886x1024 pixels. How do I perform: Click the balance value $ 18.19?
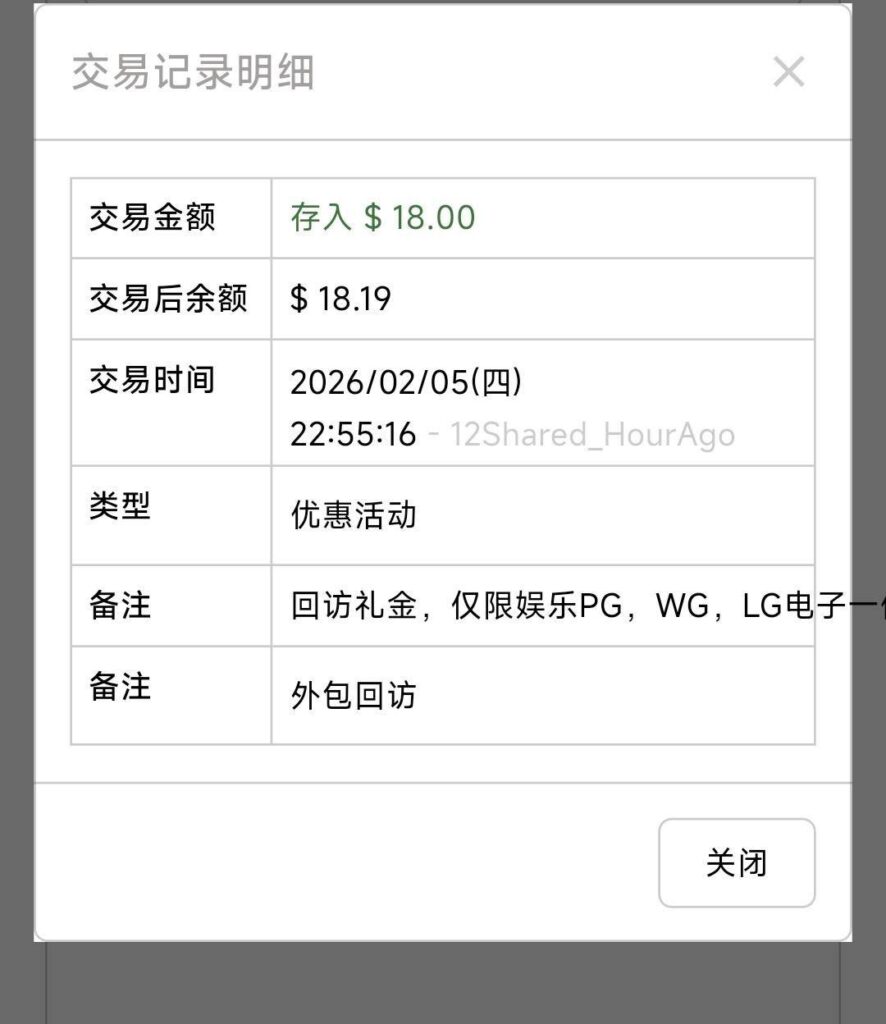click(336, 297)
